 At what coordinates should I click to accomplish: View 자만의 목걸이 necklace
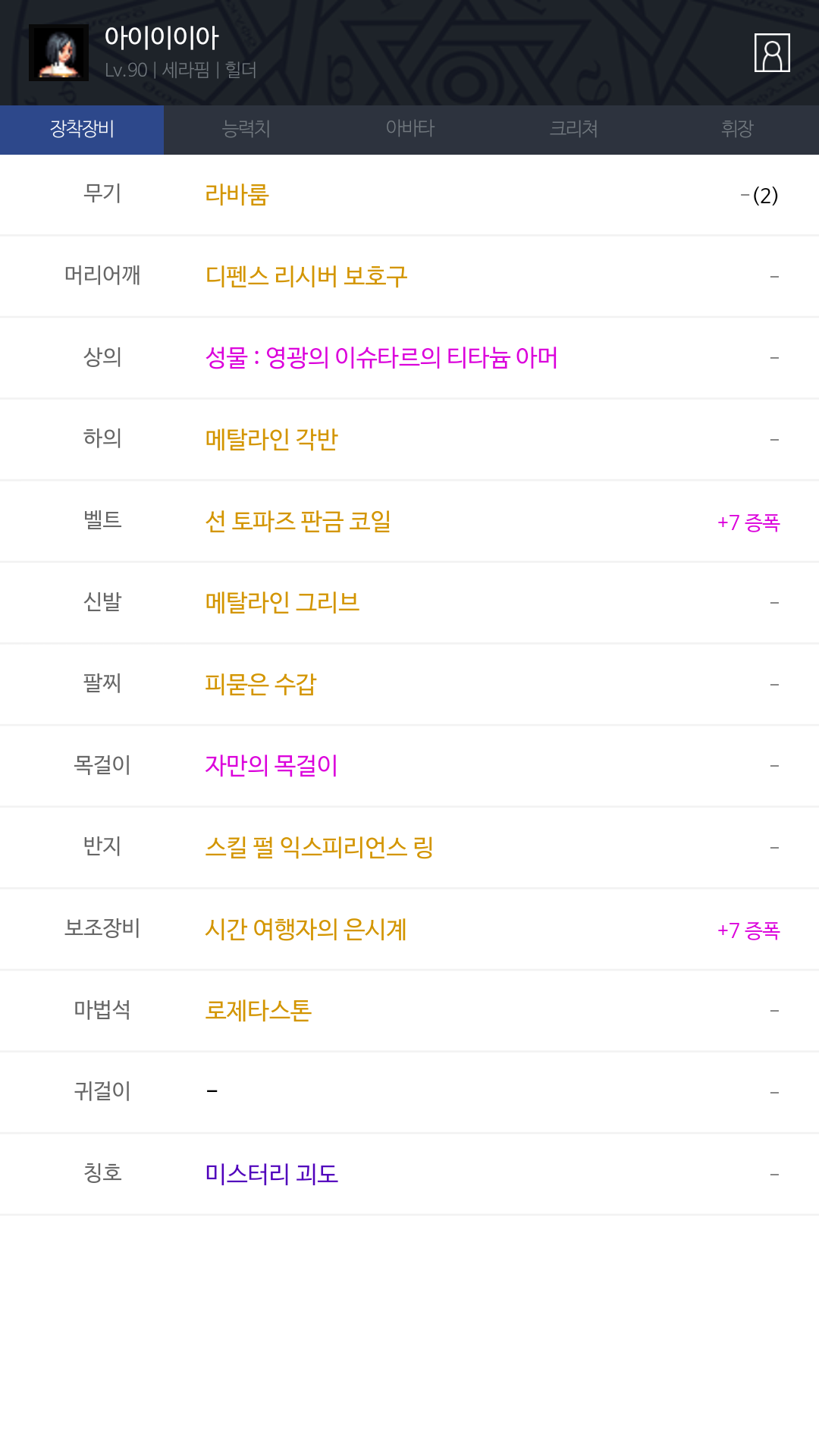coord(271,766)
